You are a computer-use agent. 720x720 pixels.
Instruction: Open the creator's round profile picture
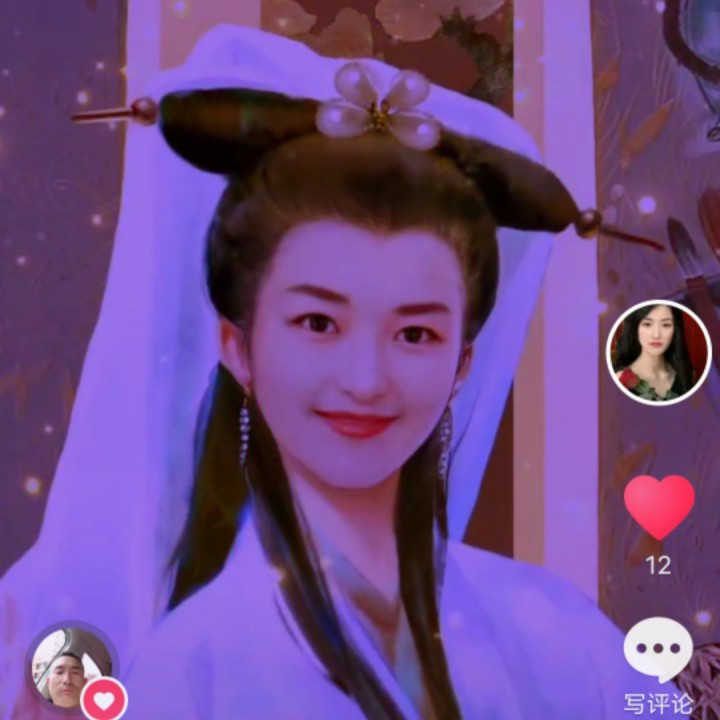pos(659,352)
